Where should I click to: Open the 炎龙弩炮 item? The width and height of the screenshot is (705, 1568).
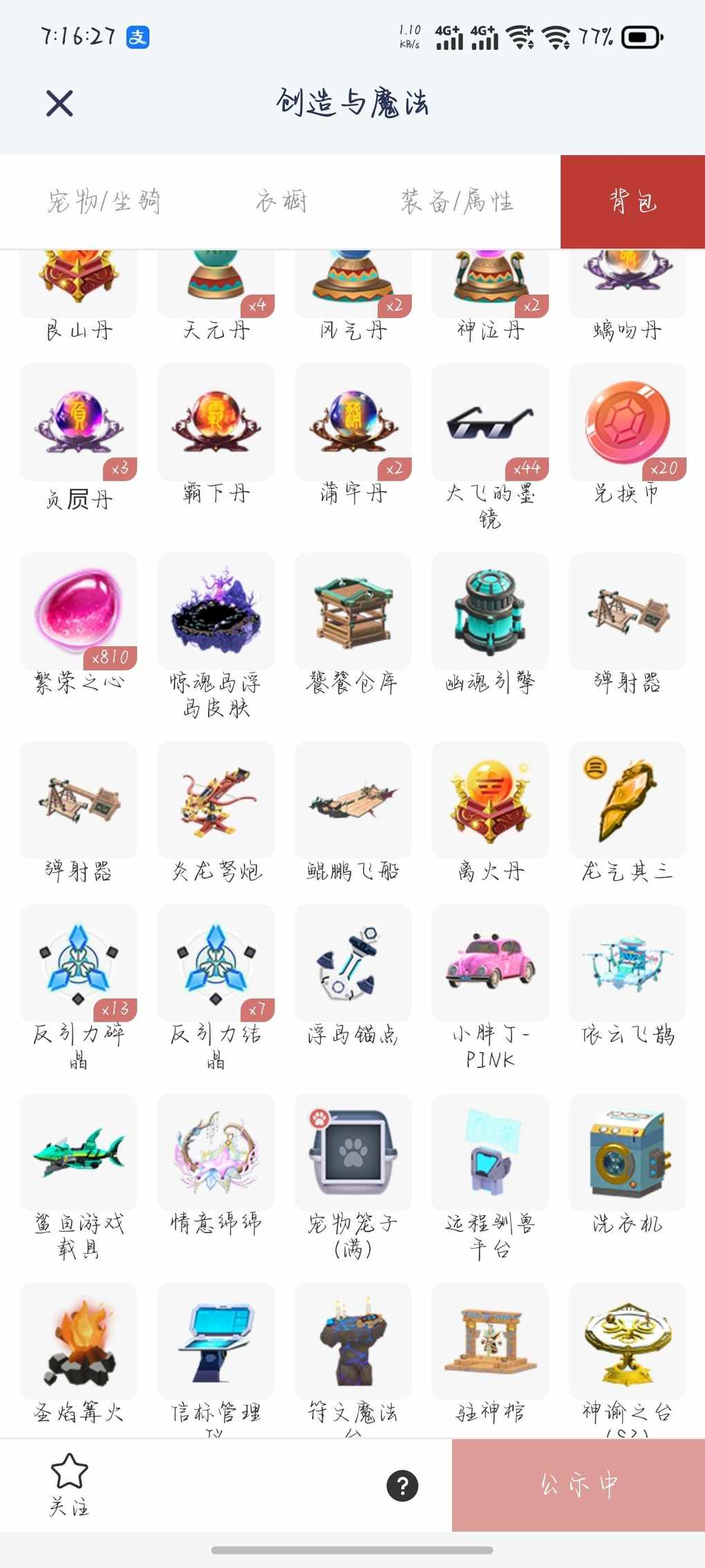[x=216, y=800]
